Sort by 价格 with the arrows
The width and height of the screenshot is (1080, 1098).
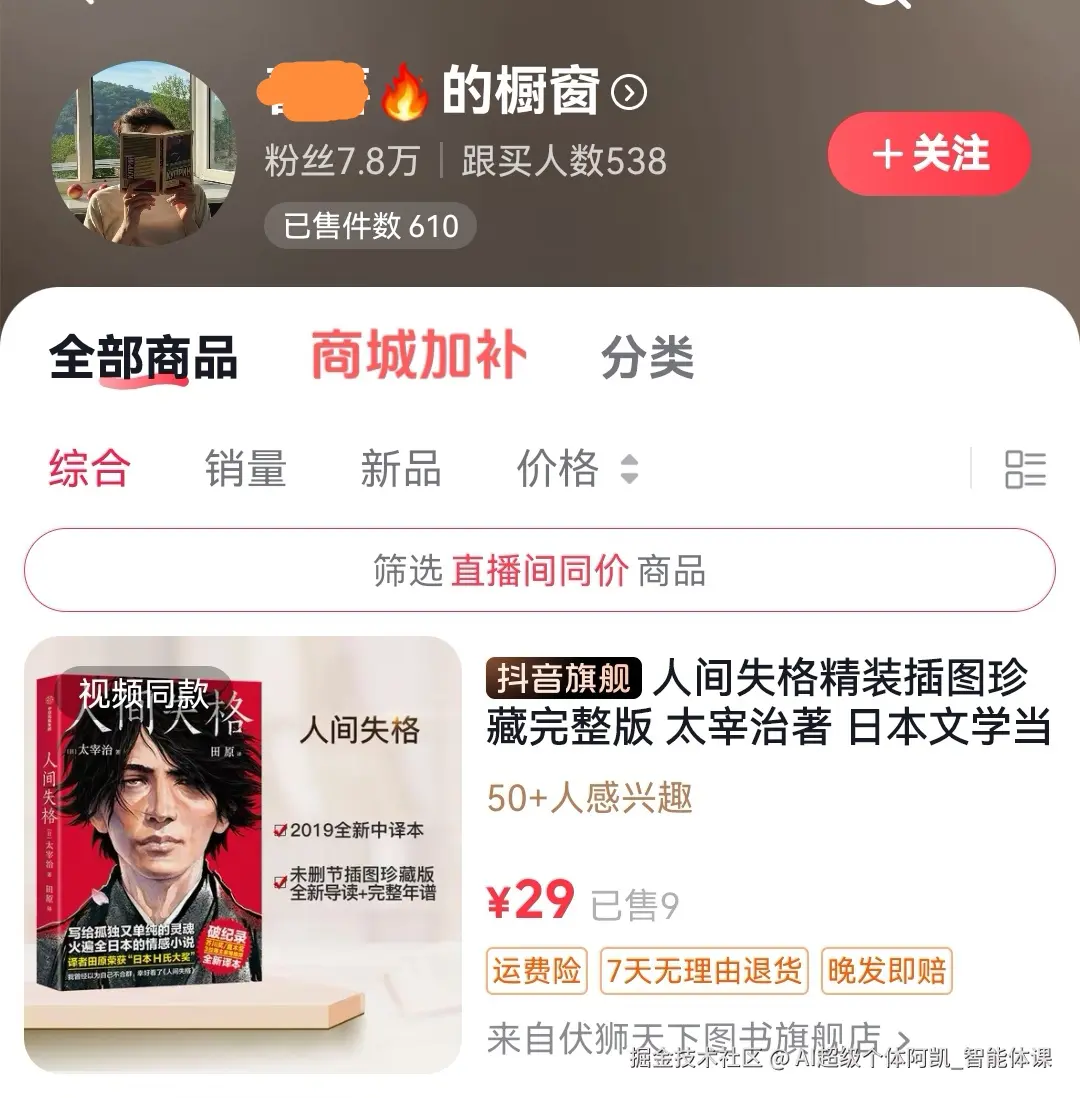coord(576,468)
